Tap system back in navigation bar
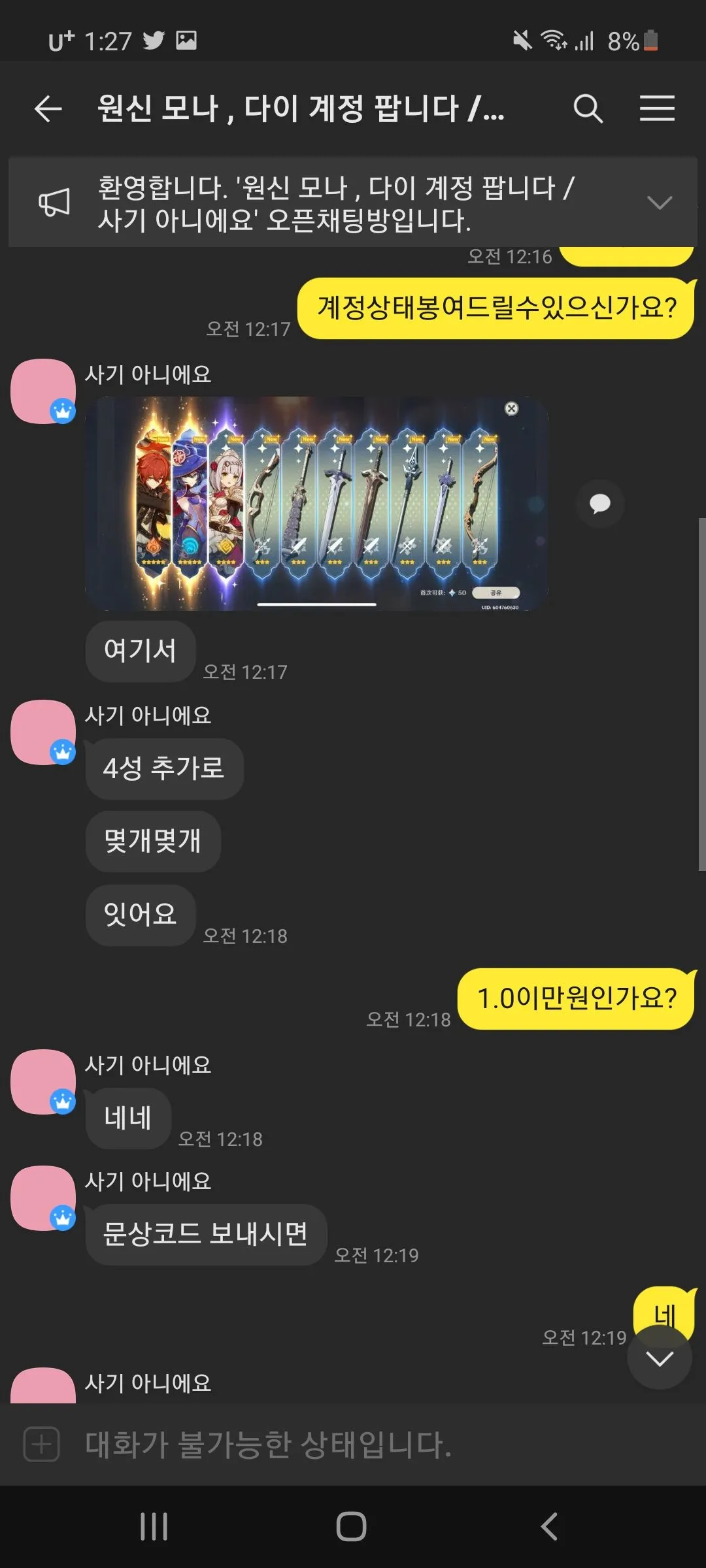The image size is (706, 1568). tap(549, 1527)
